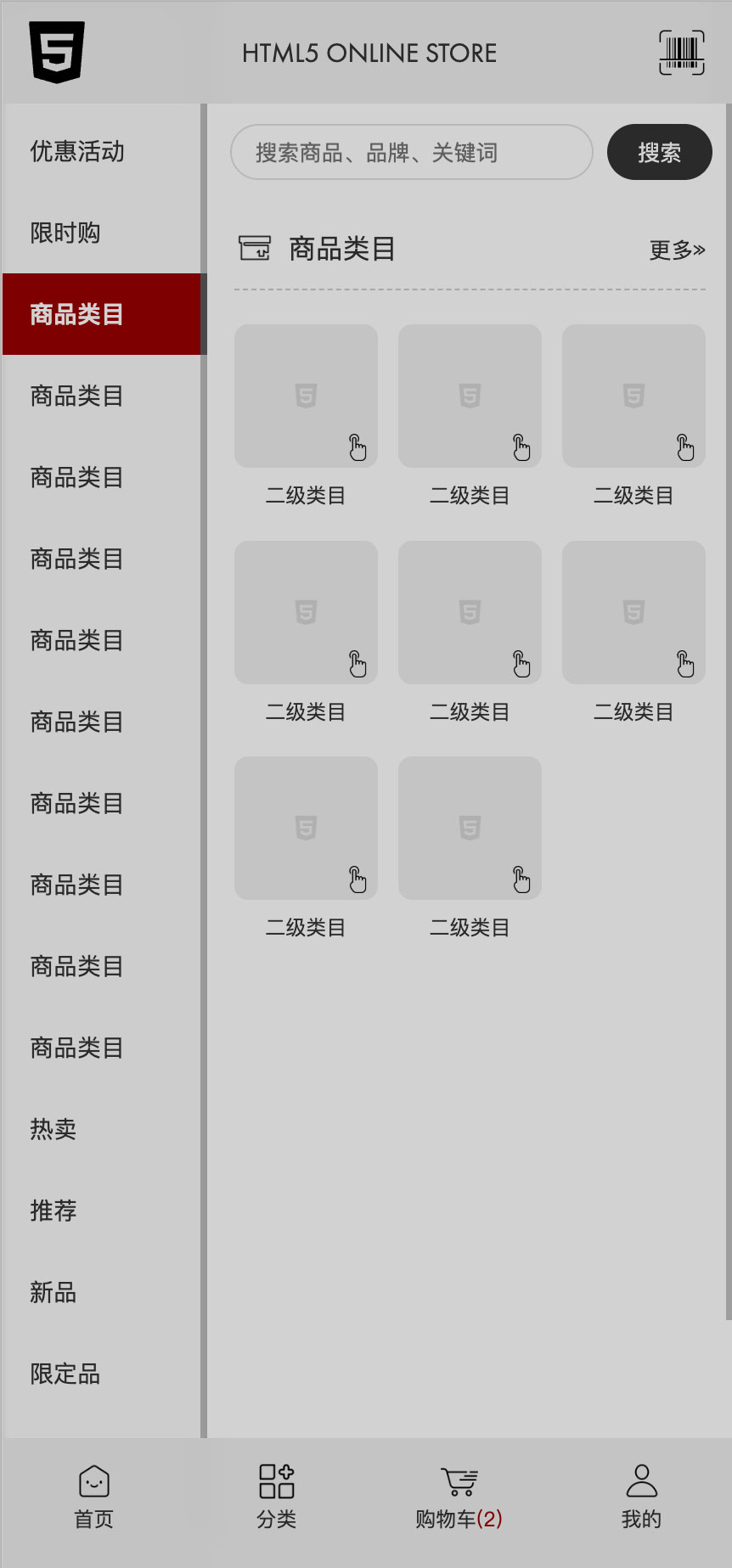Open the barcode scanner icon
The height and width of the screenshot is (1568, 732).
(681, 53)
